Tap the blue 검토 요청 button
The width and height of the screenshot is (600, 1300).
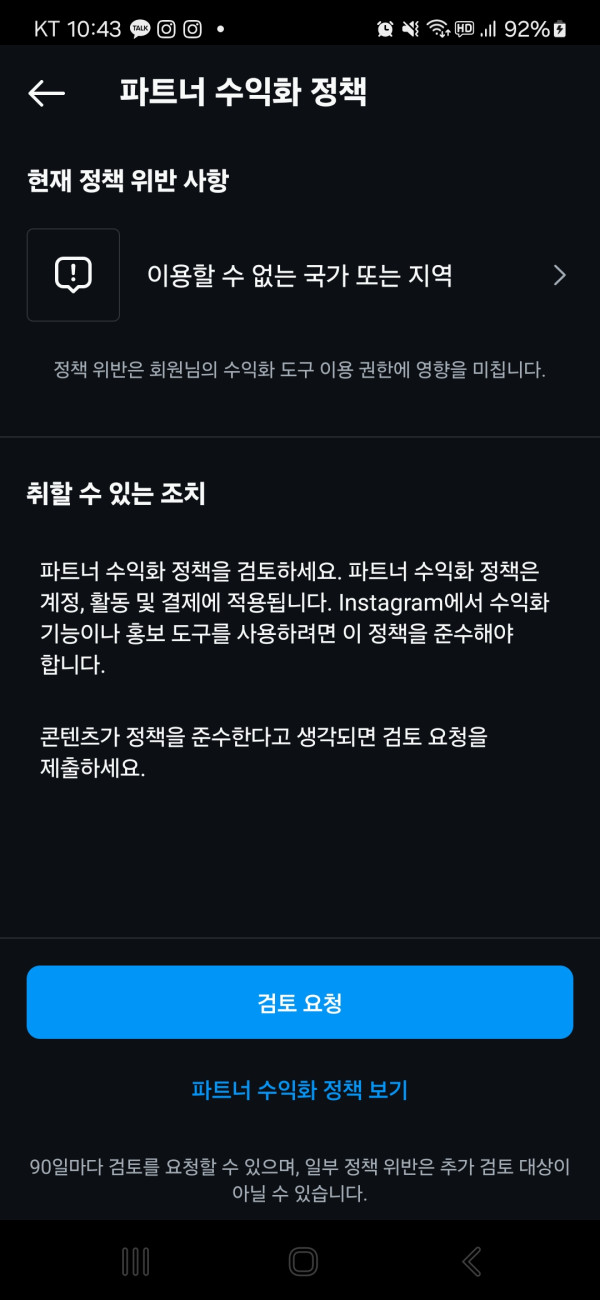click(x=300, y=1002)
